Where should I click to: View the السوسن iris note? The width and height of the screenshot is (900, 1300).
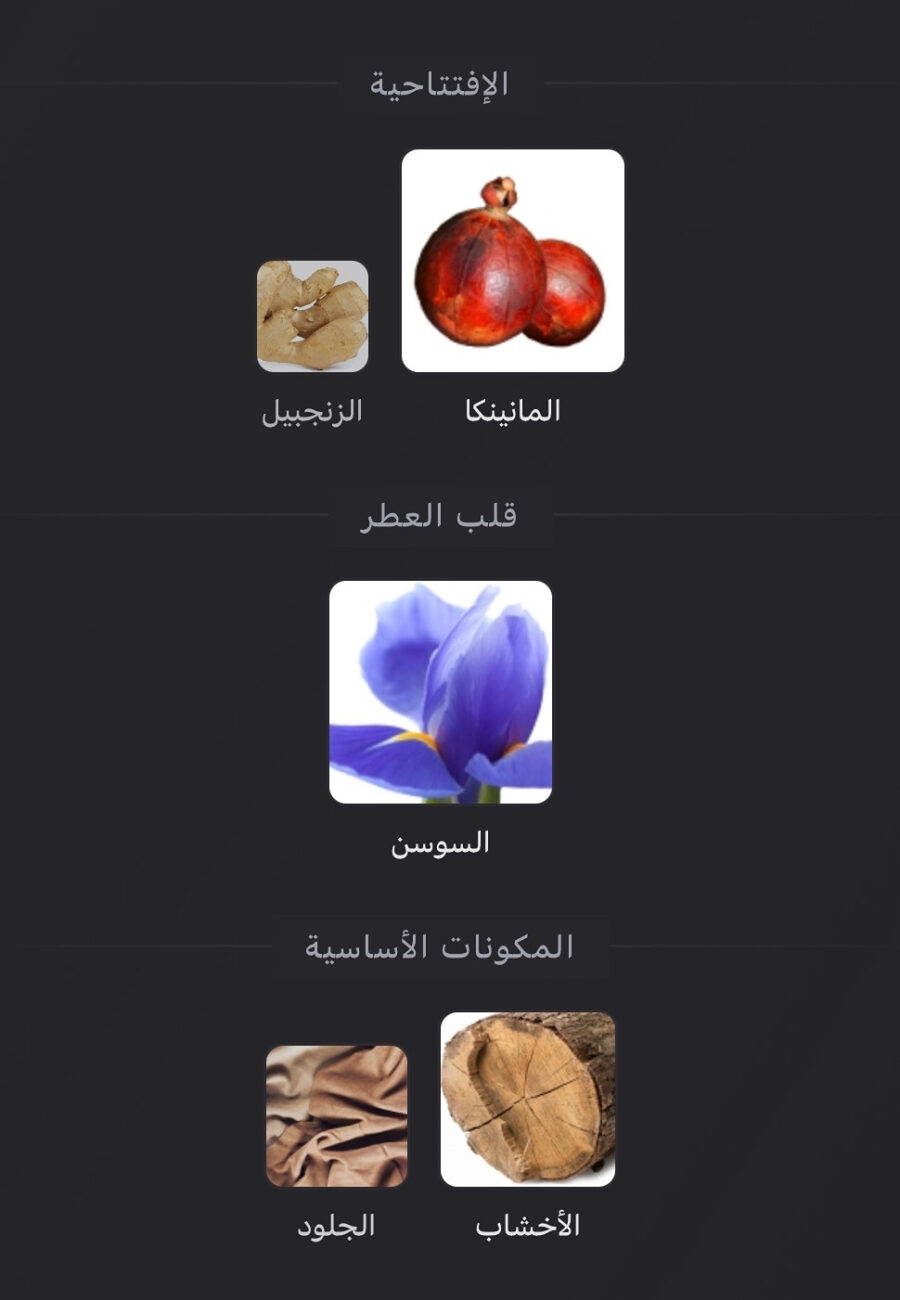440,692
